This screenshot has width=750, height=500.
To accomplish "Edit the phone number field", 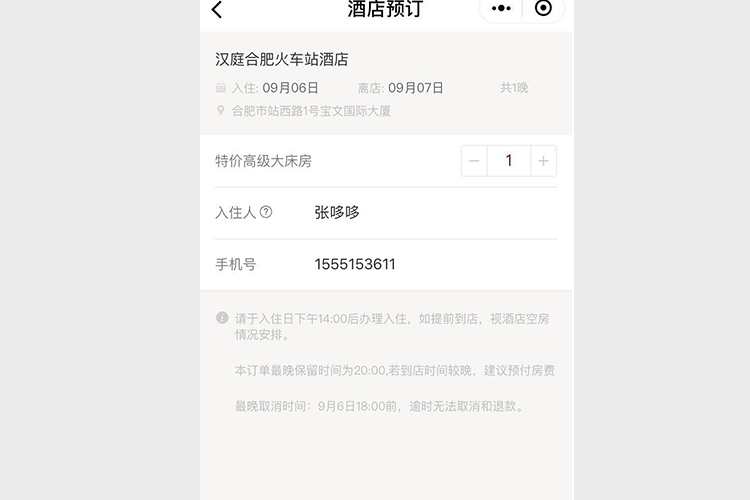I will click(355, 265).
